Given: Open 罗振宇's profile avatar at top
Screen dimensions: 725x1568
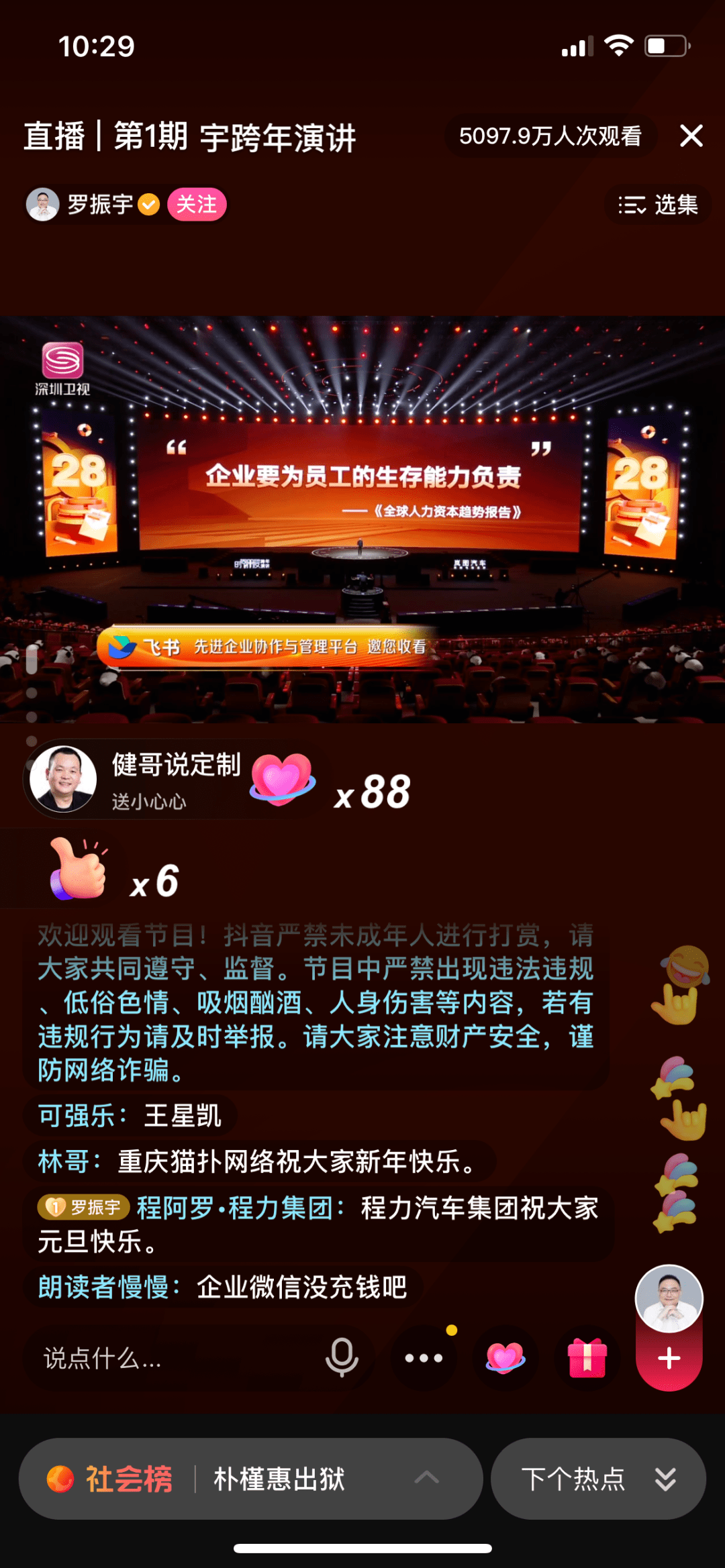Looking at the screenshot, I should click(x=43, y=205).
